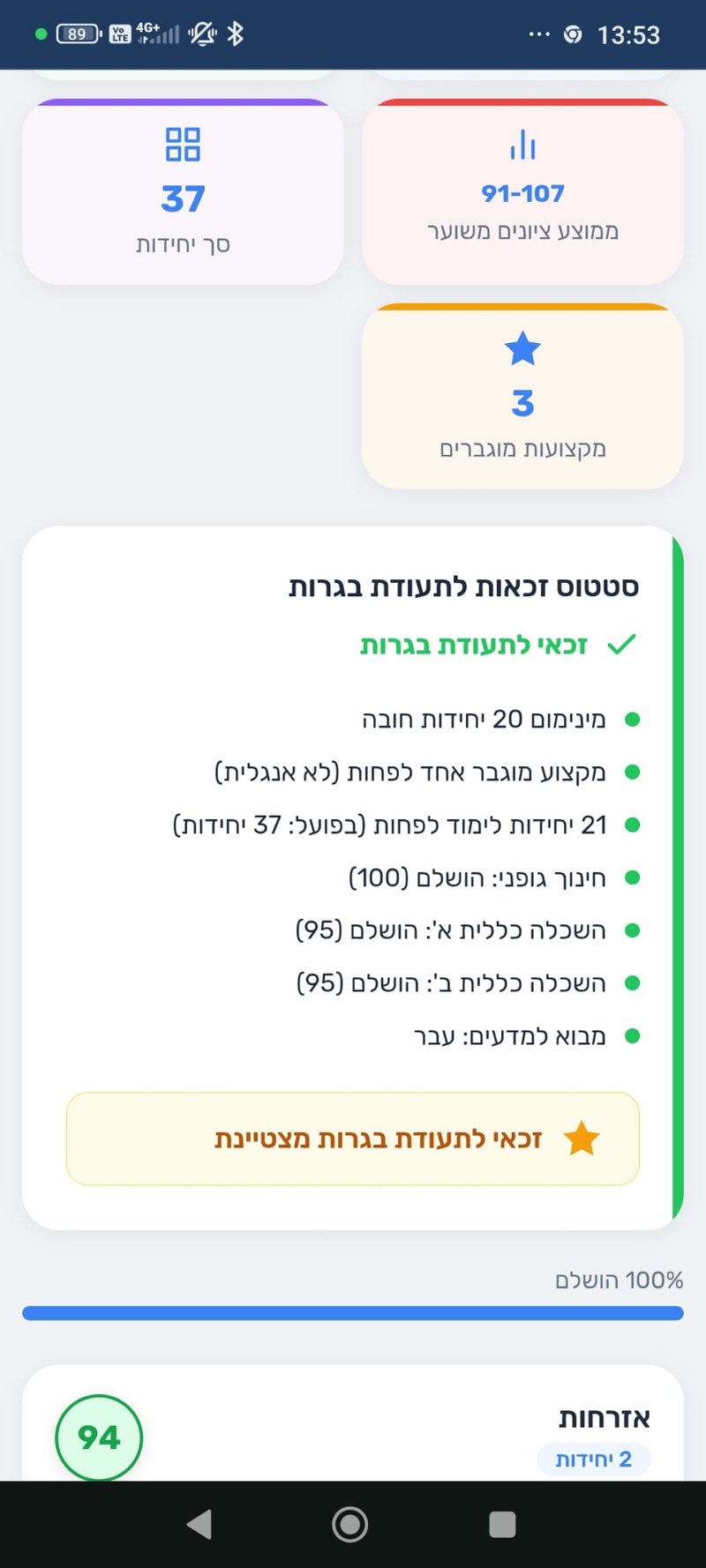The image size is (706, 1568).
Task: Tap the muted notifications icon in status bar
Action: 201,34
